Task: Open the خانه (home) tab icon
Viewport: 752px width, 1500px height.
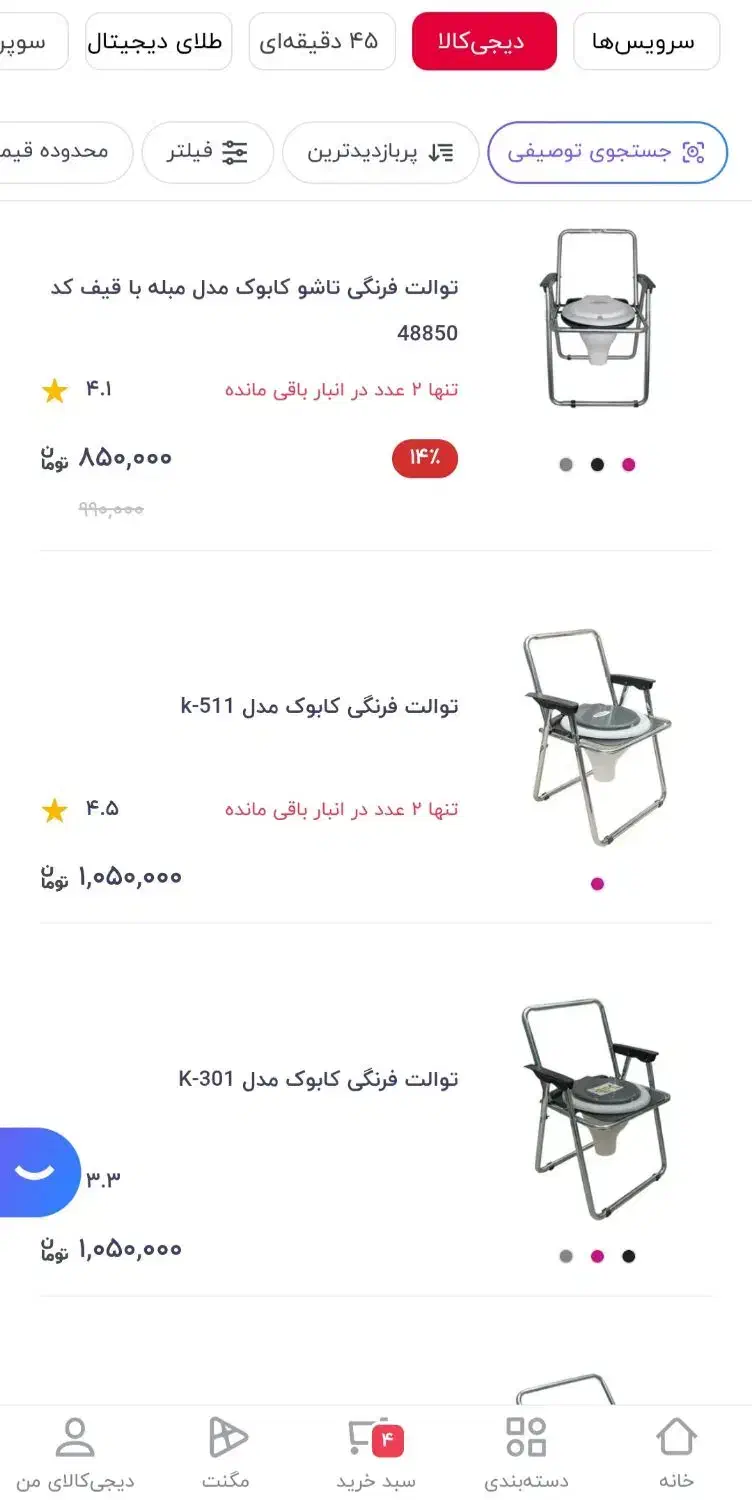Action: coord(676,1437)
